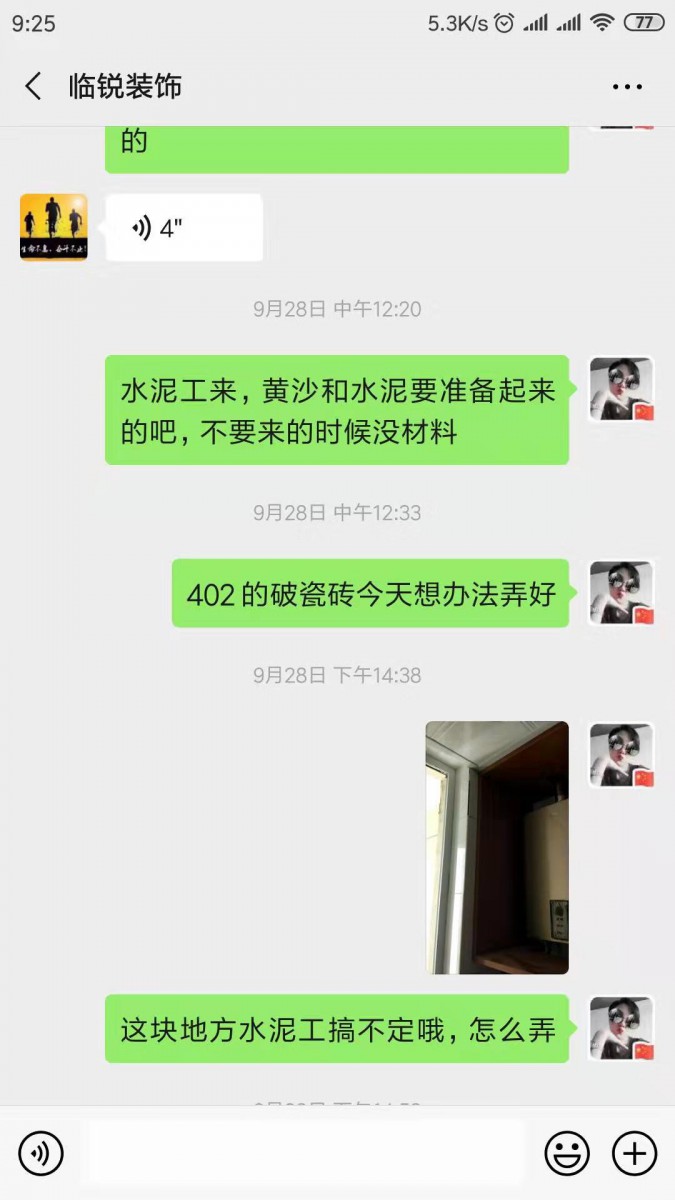The height and width of the screenshot is (1200, 675).
Task: Open the emoji picker
Action: pyautogui.click(x=566, y=1153)
